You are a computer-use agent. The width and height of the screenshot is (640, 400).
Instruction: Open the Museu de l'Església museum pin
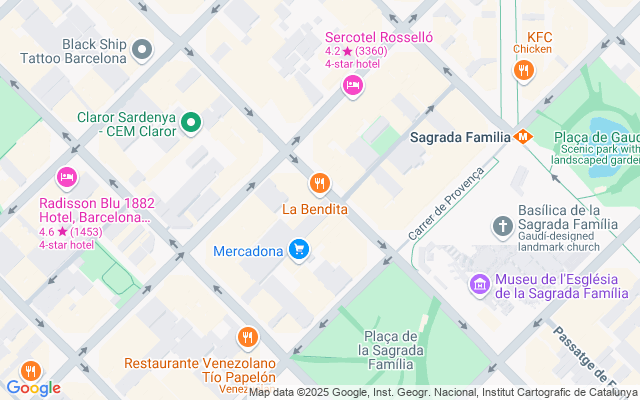point(480,284)
